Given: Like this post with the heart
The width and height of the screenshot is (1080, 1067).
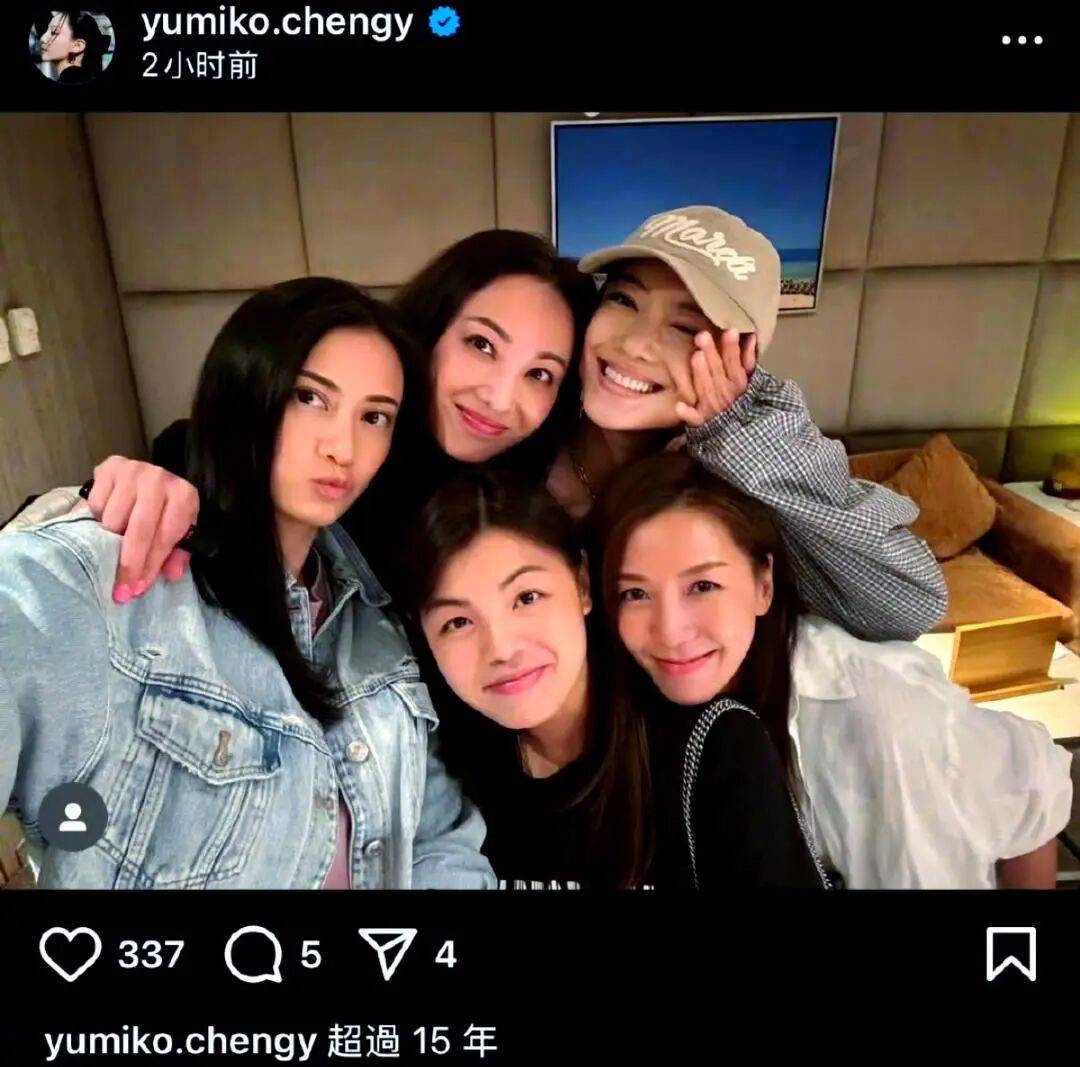Looking at the screenshot, I should [70, 953].
